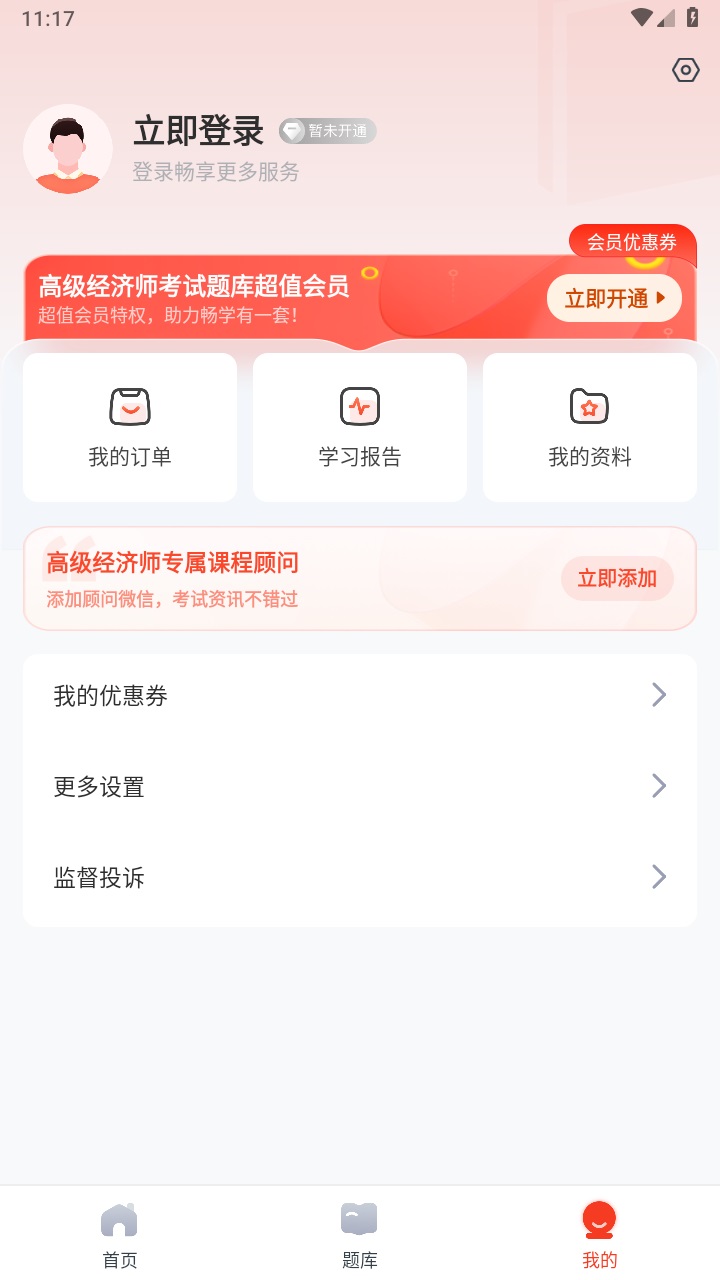Tap the user avatar image
Screen dimensions: 720x1280
coord(68,148)
